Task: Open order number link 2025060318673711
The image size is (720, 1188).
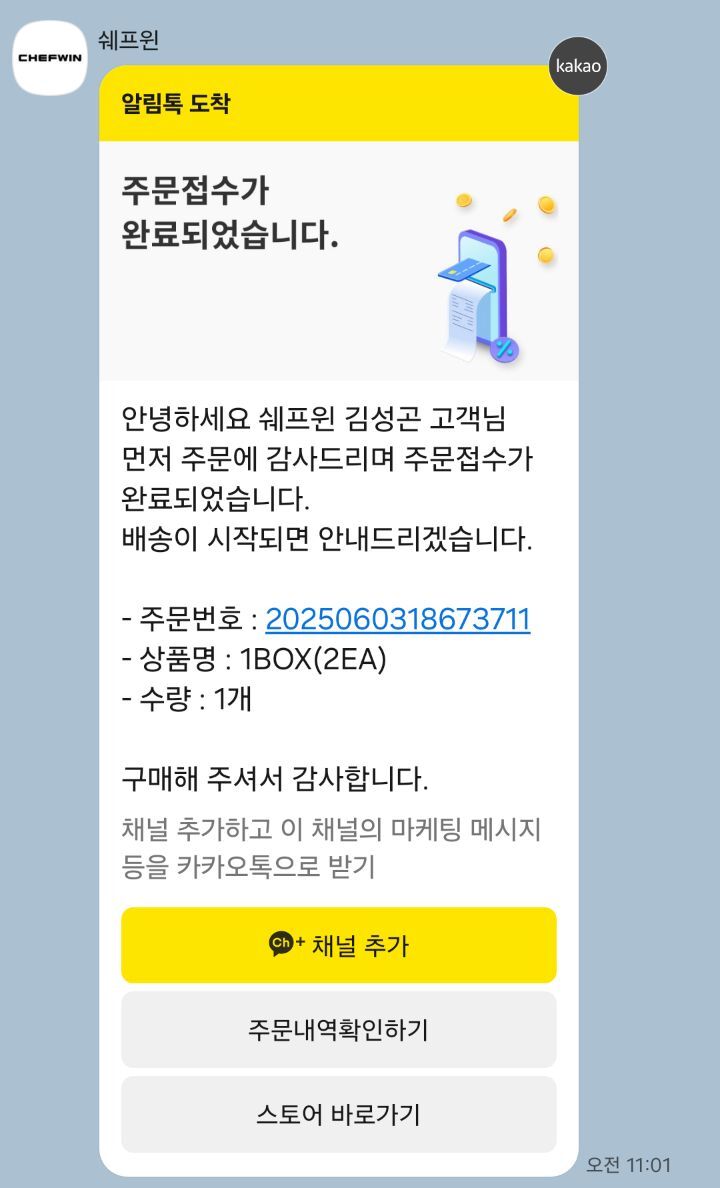Action: pyautogui.click(x=397, y=619)
